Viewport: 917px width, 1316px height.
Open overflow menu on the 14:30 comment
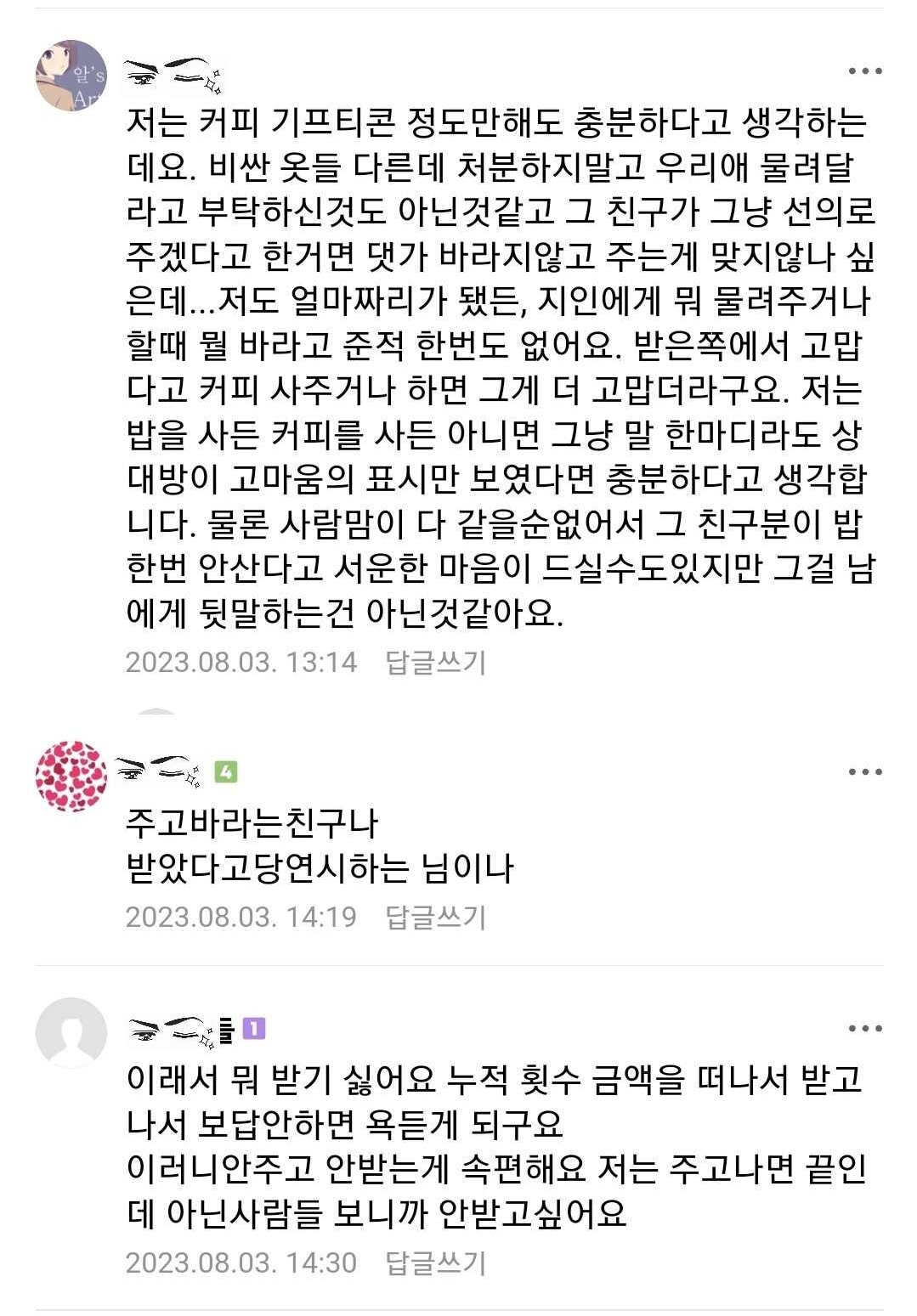[x=865, y=1029]
